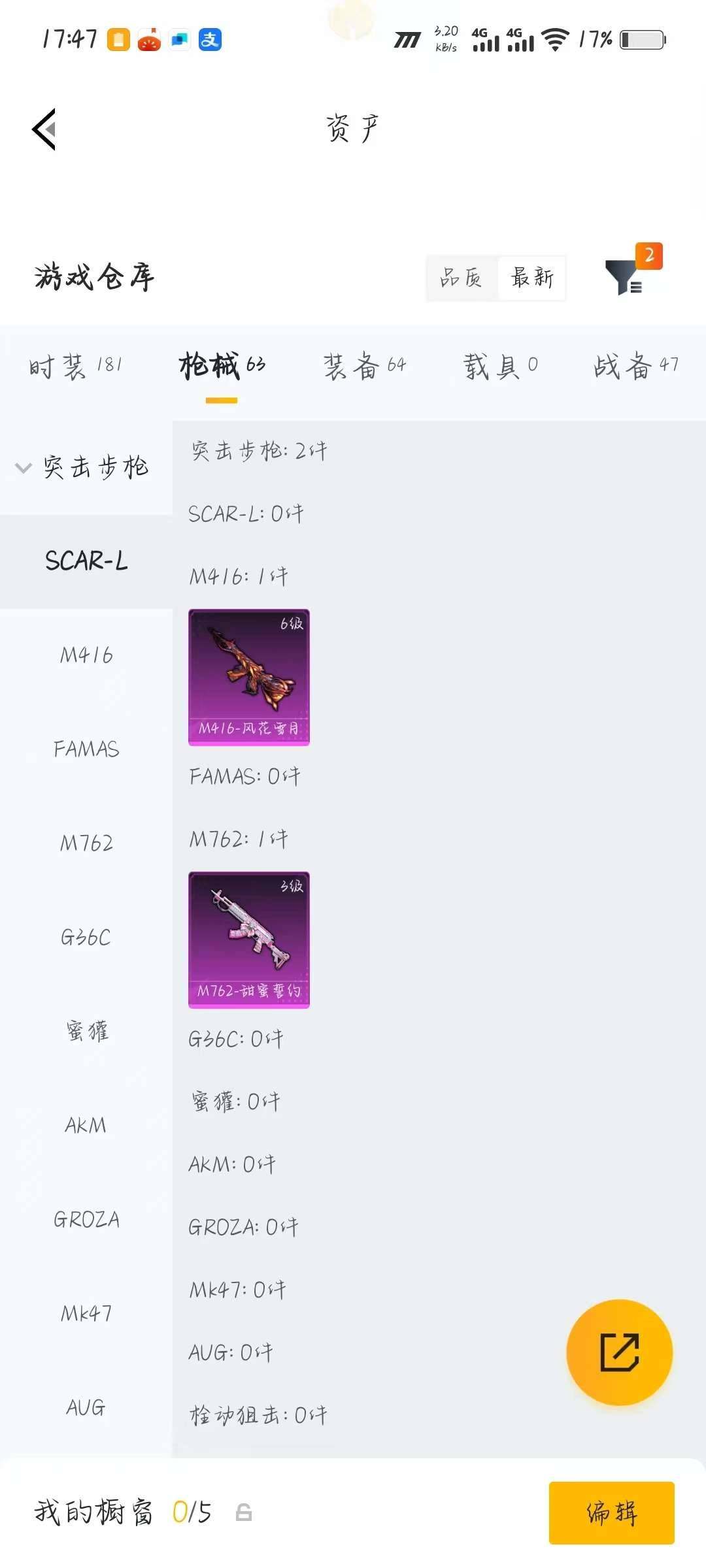Tap the chevron beside 突击步枪
Image resolution: width=706 pixels, height=1568 pixels.
[23, 466]
